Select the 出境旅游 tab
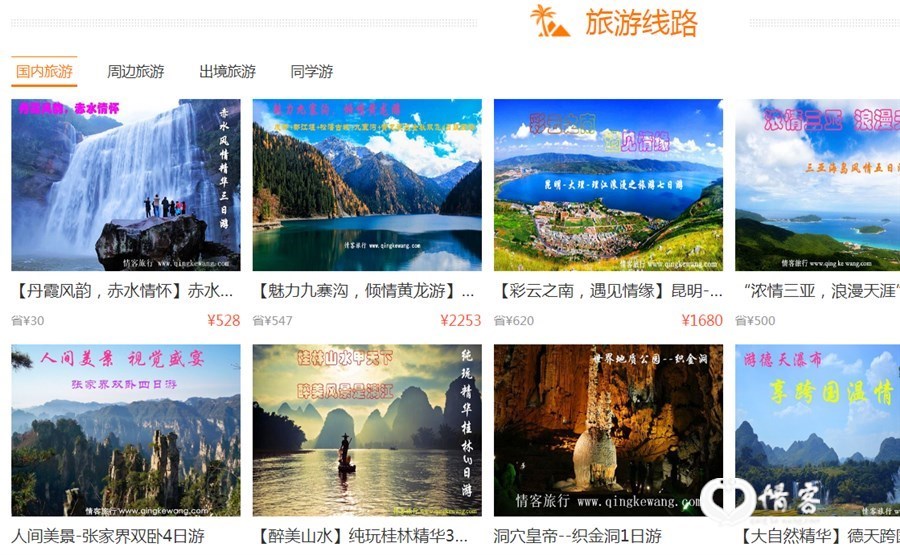Viewport: 900px width, 555px height. tap(227, 72)
